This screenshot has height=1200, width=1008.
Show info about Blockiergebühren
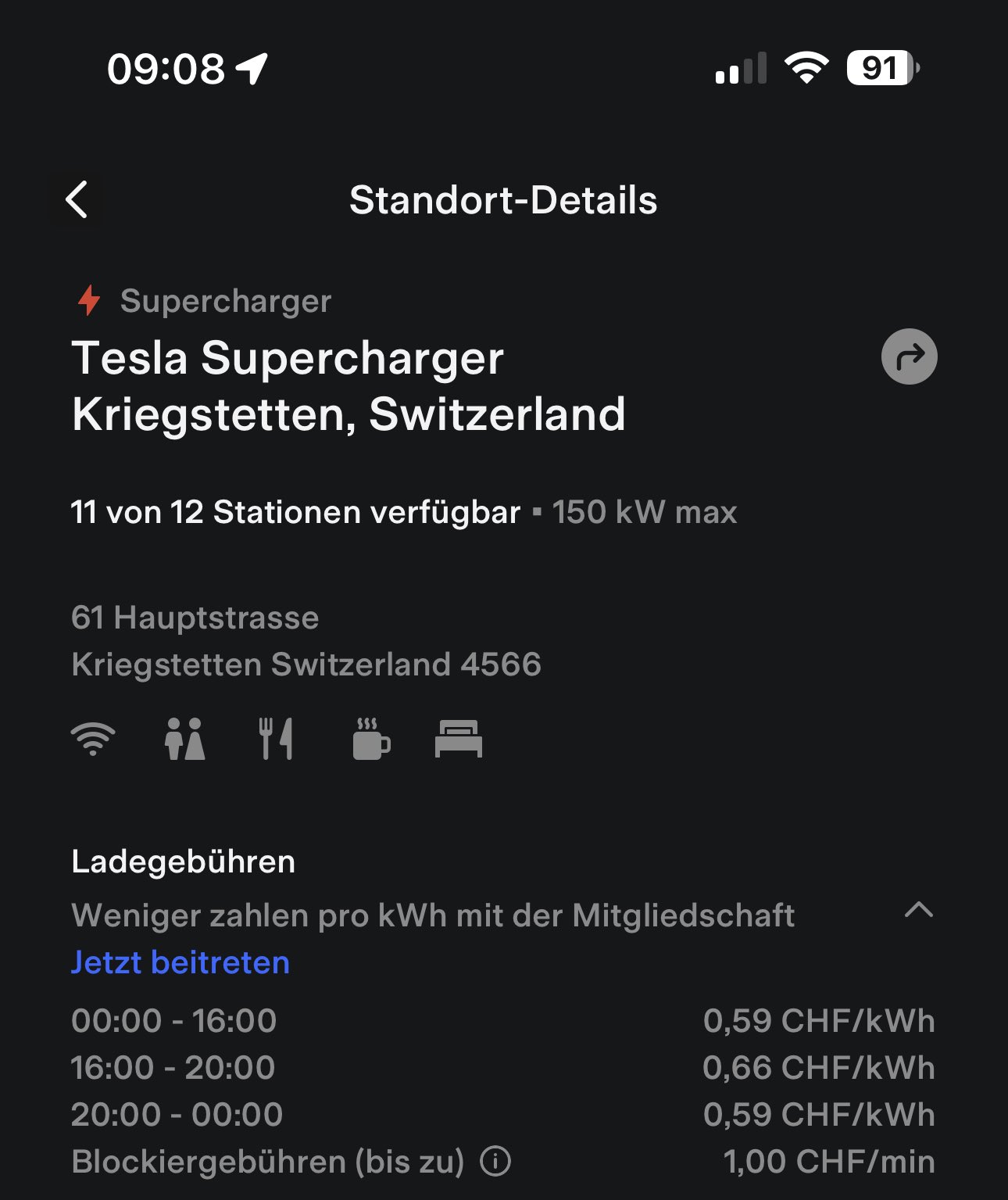click(495, 1161)
